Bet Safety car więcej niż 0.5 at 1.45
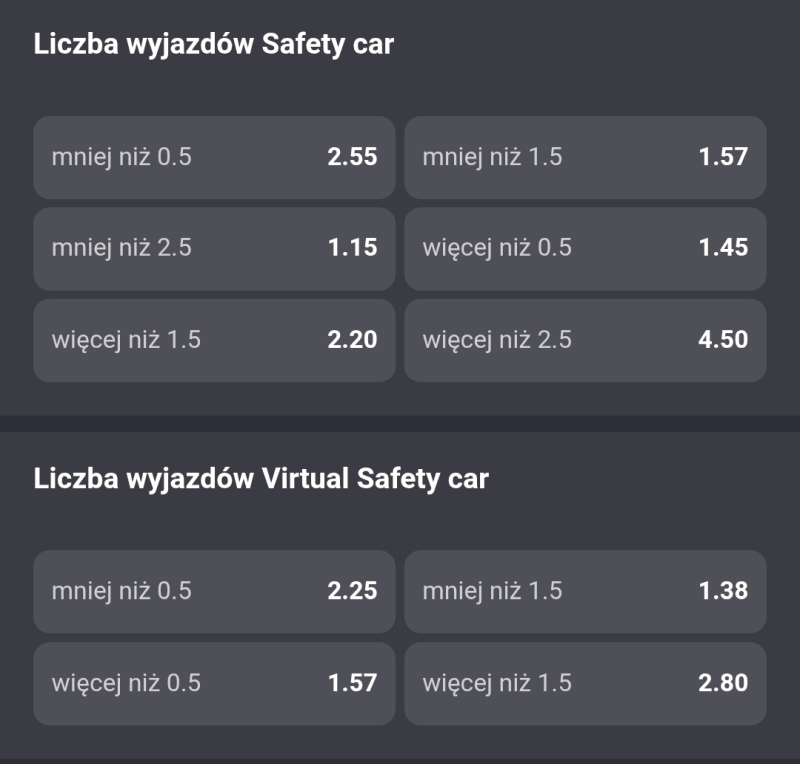 coord(585,248)
